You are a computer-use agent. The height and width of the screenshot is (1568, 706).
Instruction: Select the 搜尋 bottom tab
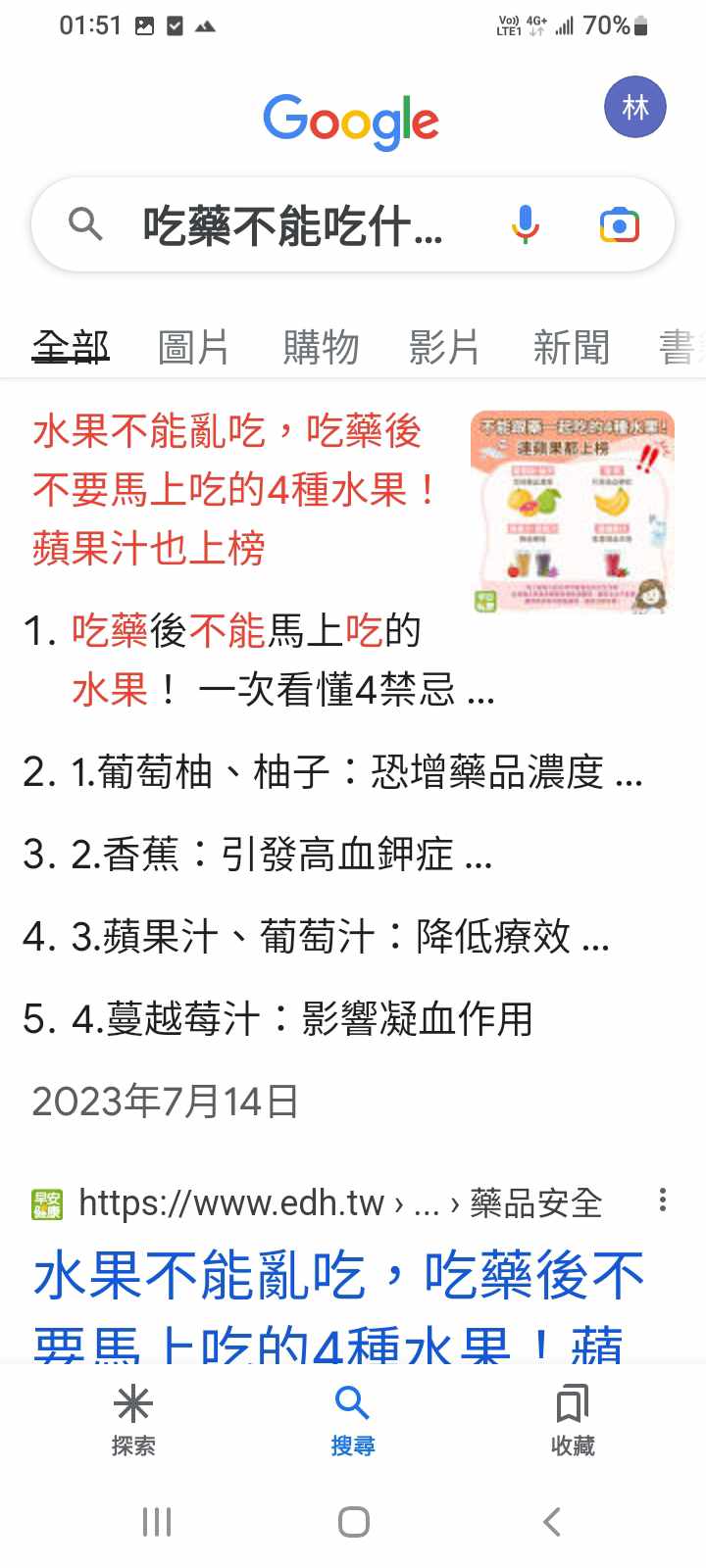(x=352, y=1420)
